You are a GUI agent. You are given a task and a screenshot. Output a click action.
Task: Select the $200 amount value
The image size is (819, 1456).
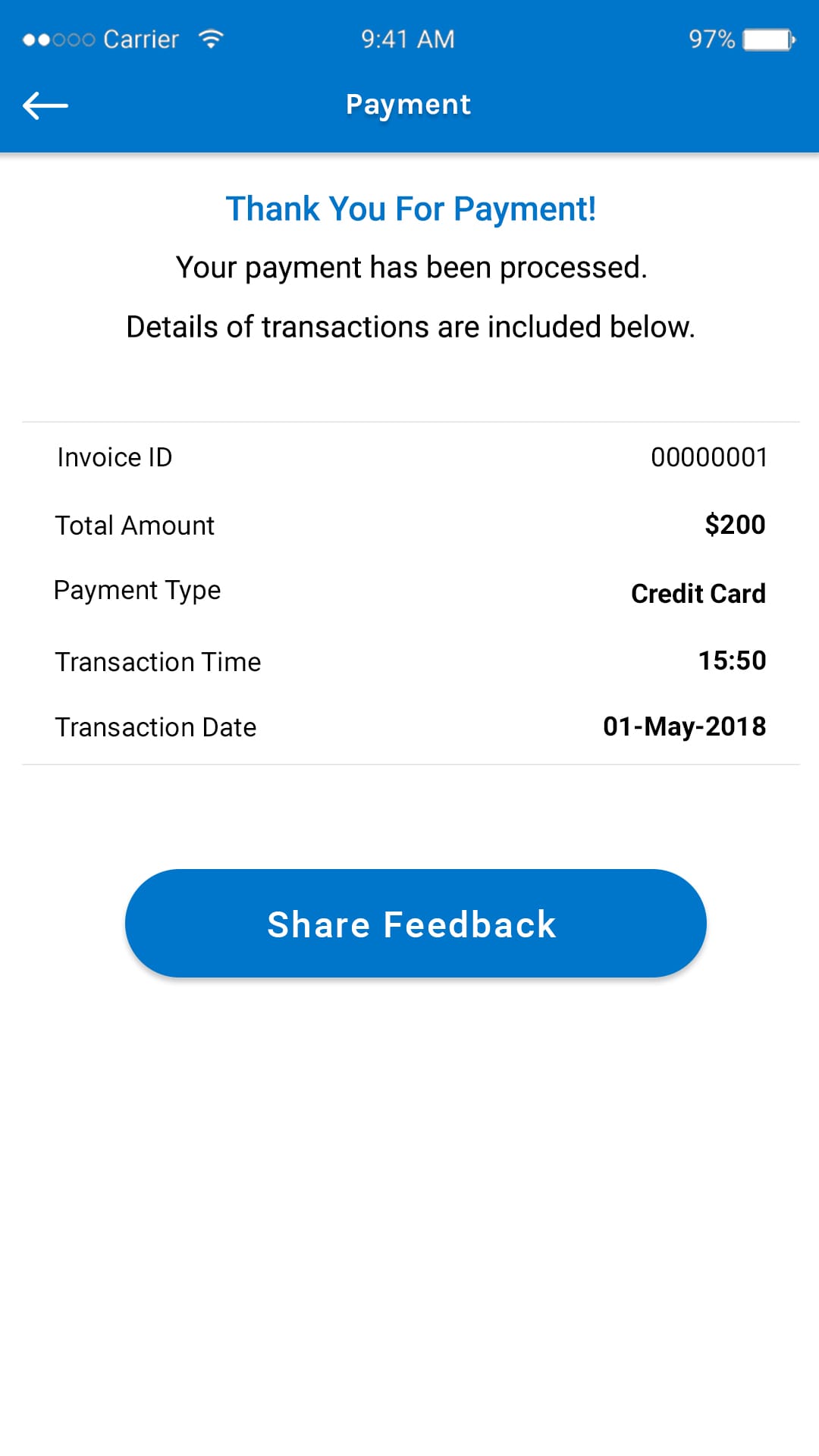[736, 524]
